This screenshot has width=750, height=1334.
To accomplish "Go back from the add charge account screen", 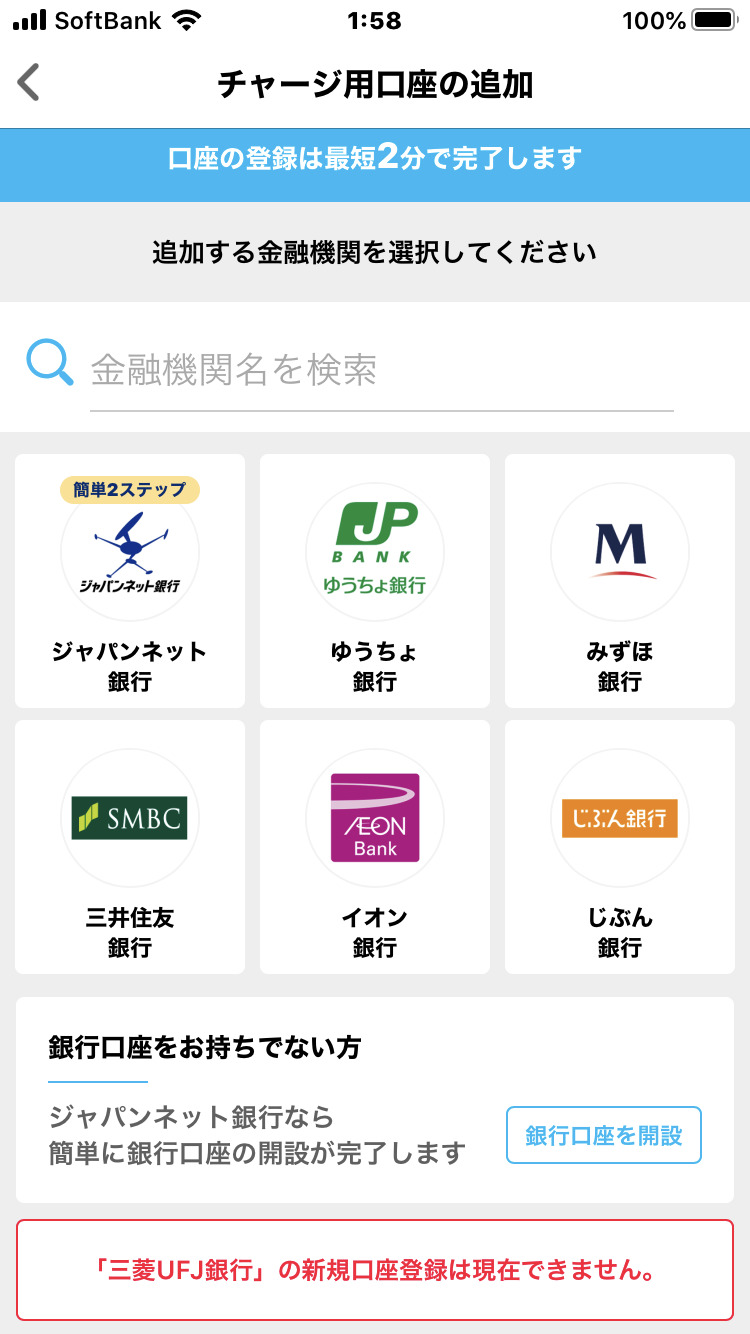I will coord(30,83).
